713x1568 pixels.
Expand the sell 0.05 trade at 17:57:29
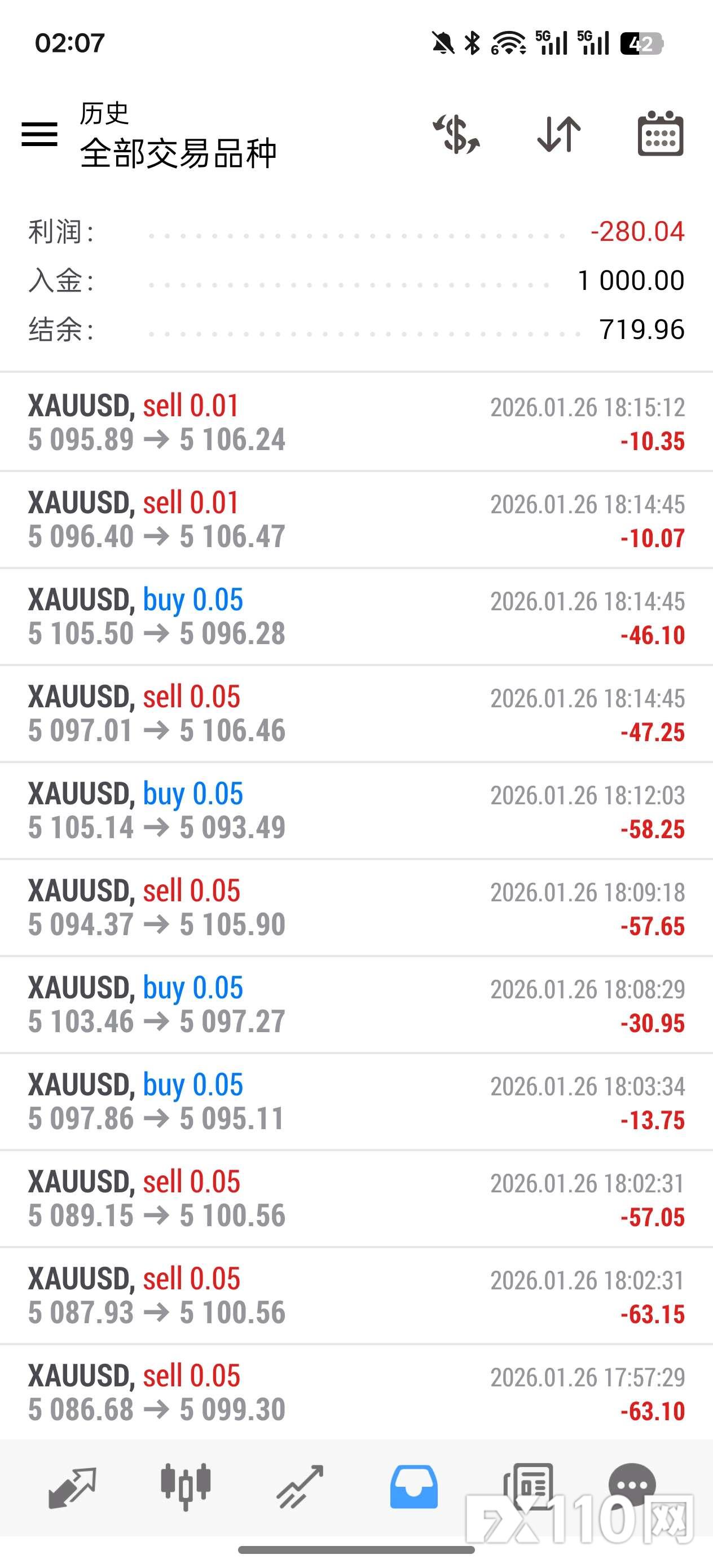[x=356, y=1393]
